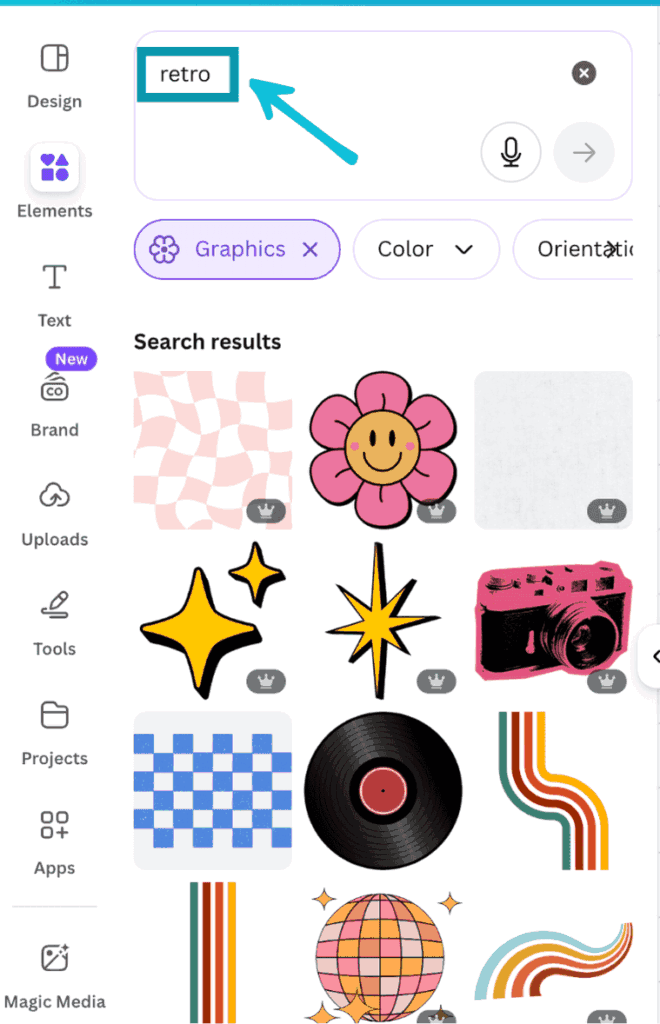The image size is (660, 1024).
Task: Go to Uploads
Action: click(x=54, y=513)
